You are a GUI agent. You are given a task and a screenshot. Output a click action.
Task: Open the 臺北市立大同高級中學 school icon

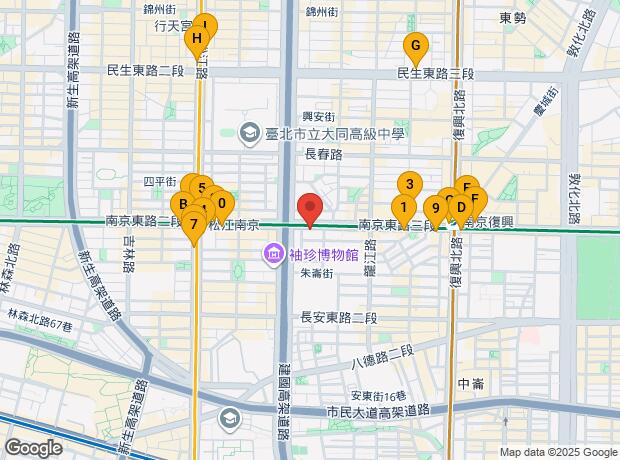tap(249, 133)
